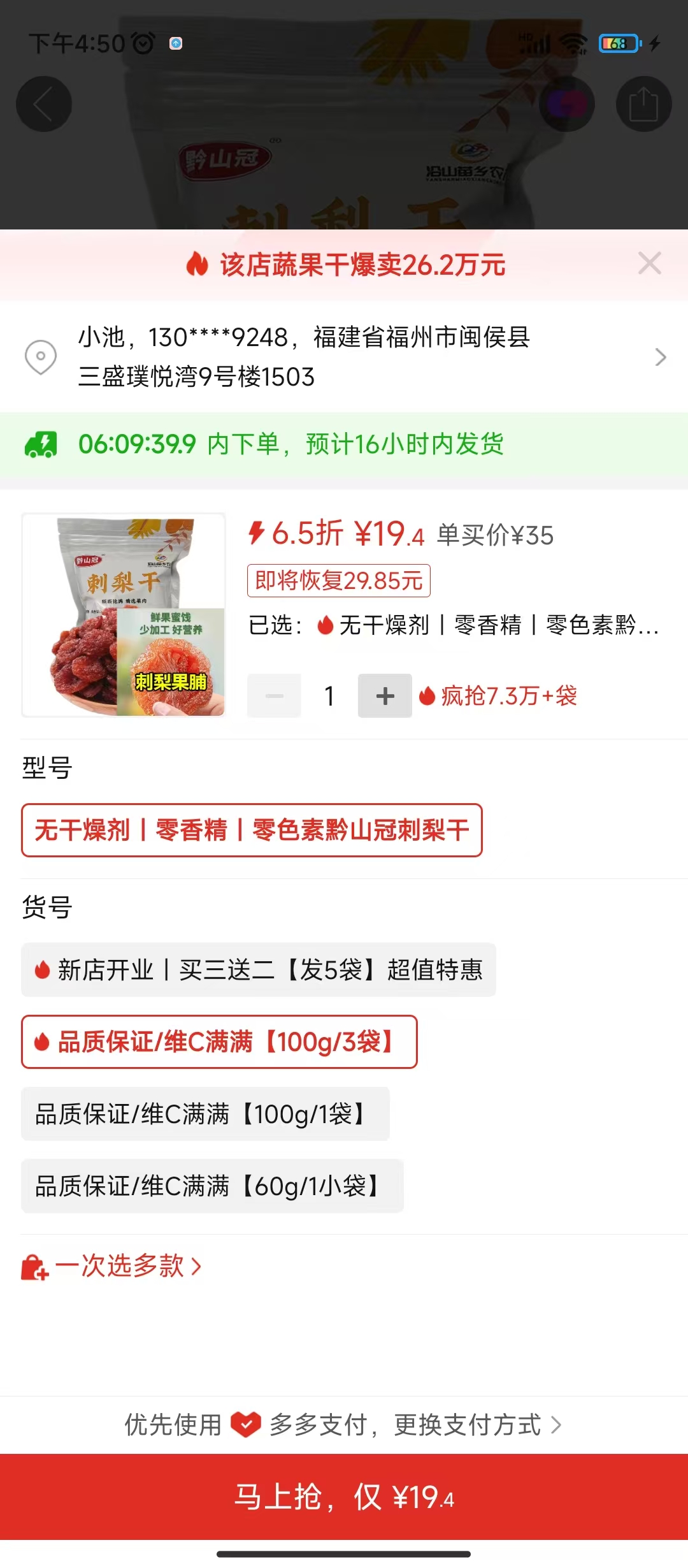Pick the 品质保证/维C满满【100g/1袋】 option
Viewport: 688px width, 1568px height.
[x=205, y=1114]
